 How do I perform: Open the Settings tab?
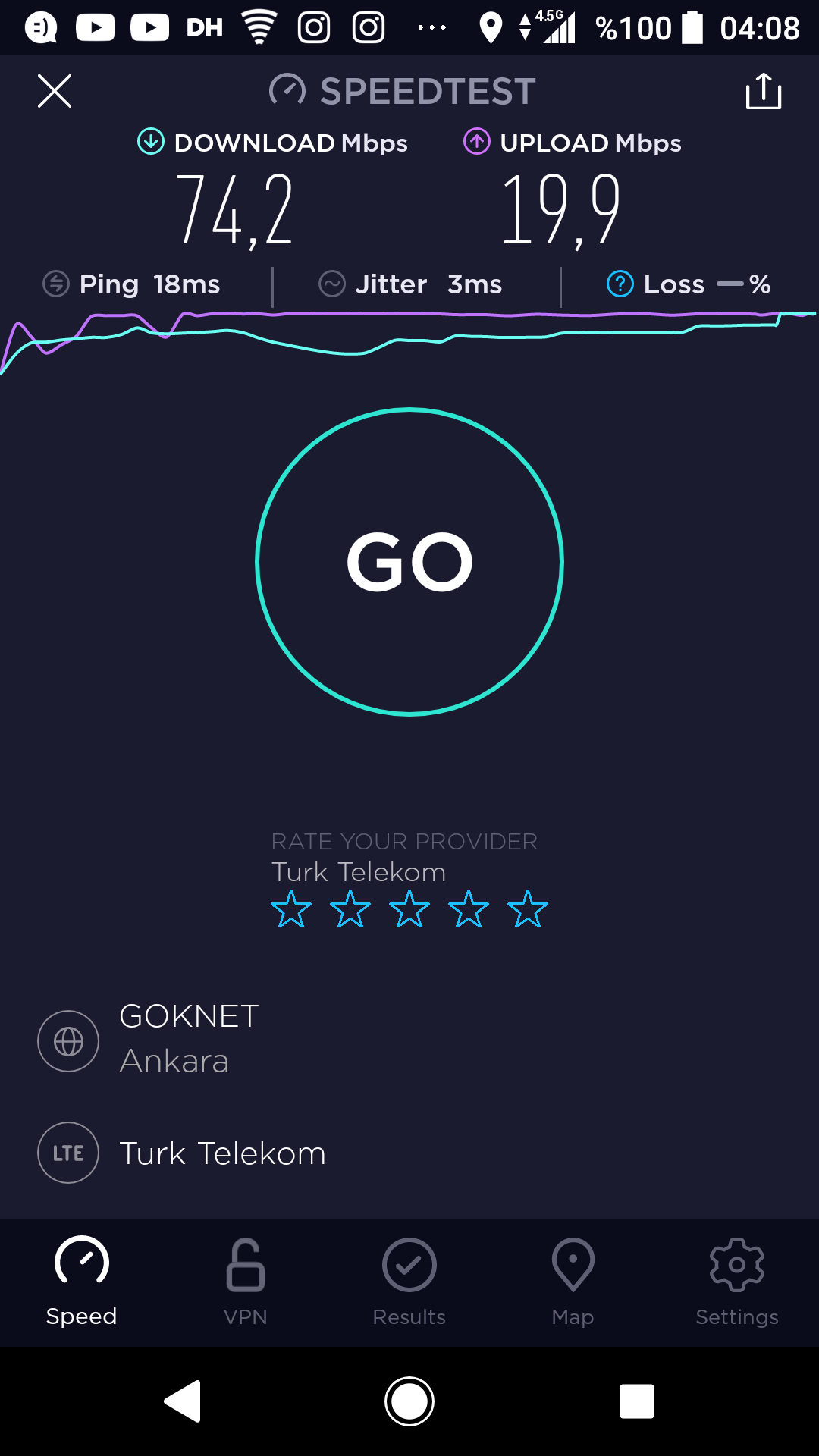pyautogui.click(x=737, y=1282)
